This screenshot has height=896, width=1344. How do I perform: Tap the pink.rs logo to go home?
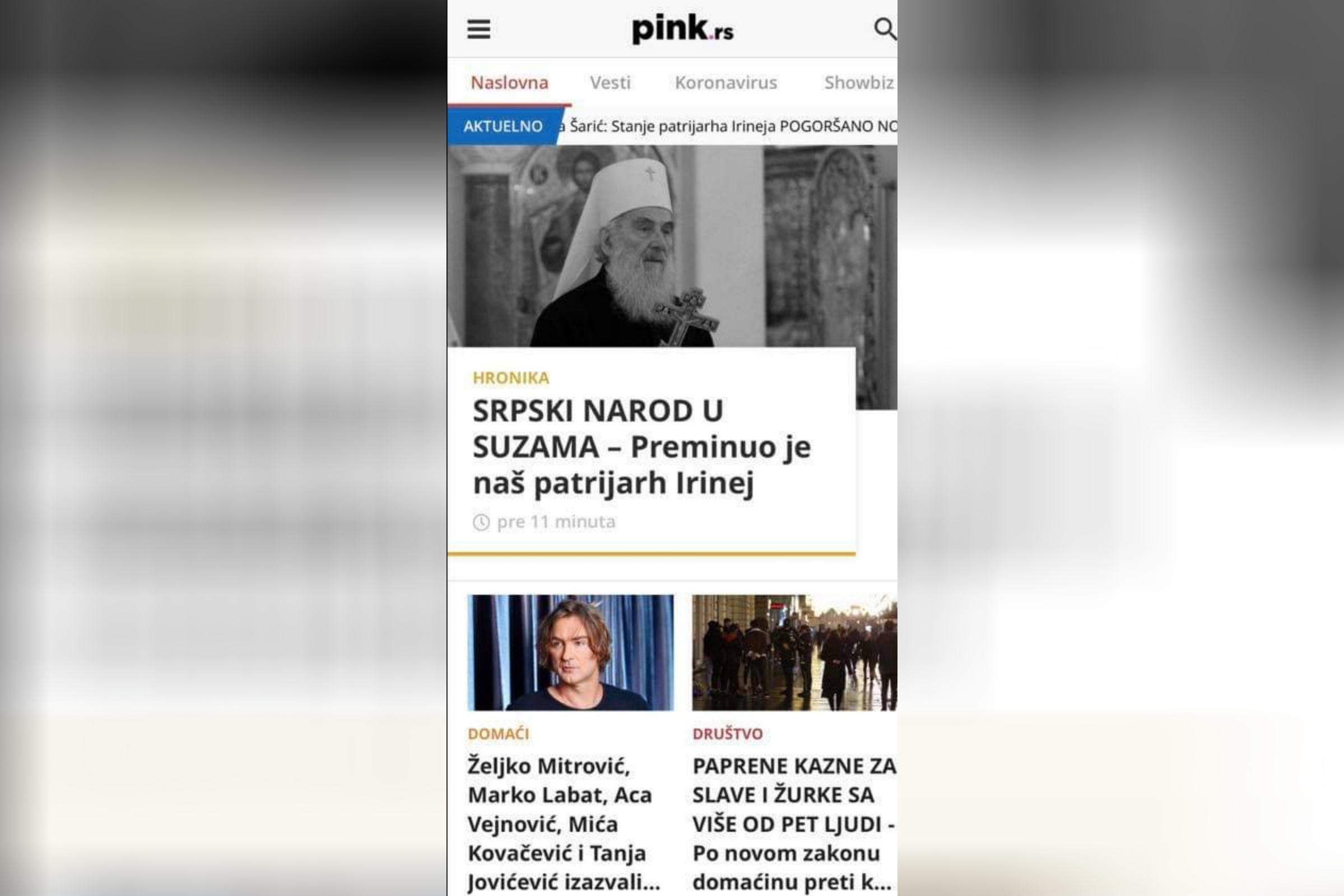(682, 29)
